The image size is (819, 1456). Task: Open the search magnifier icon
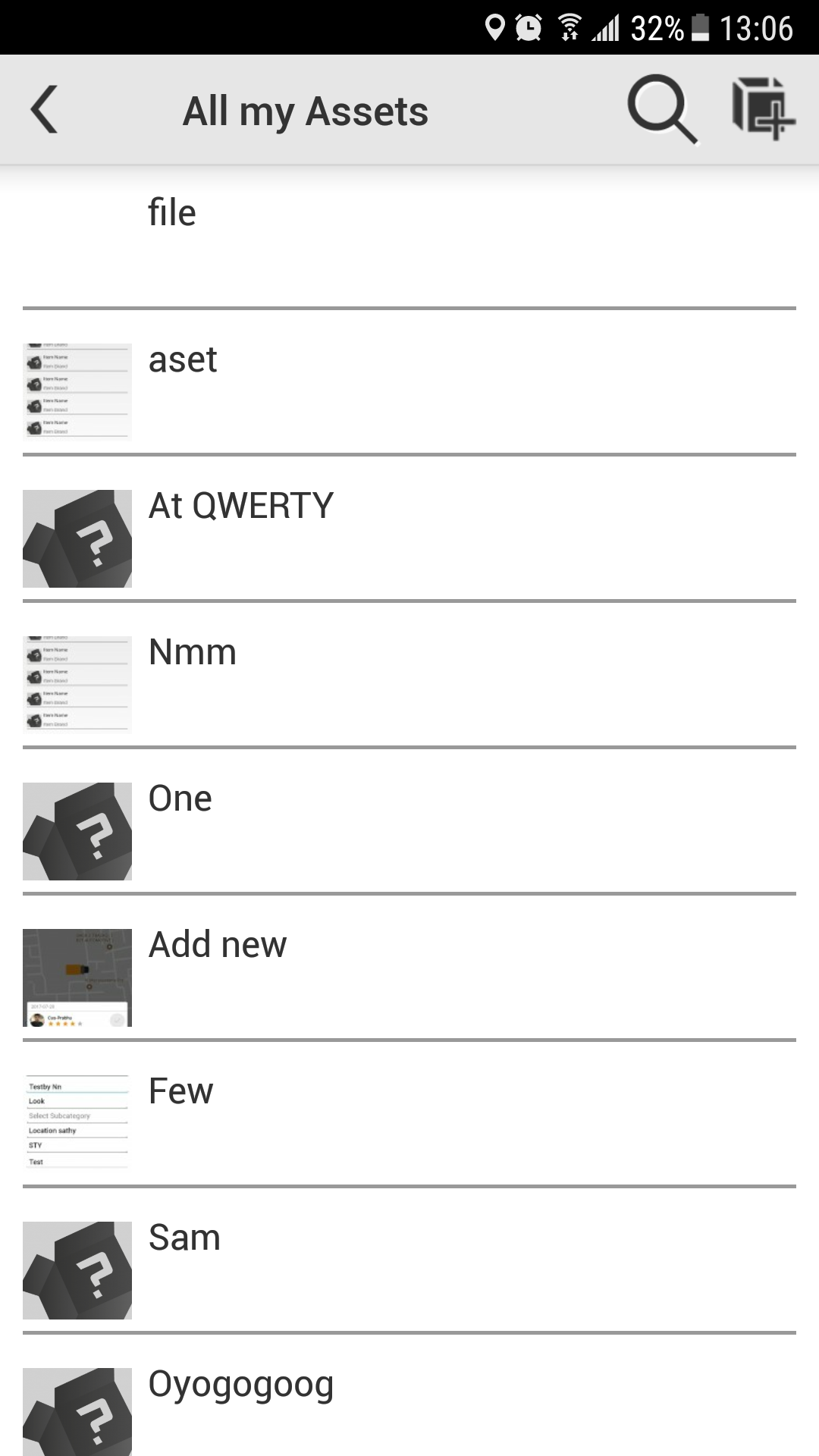[661, 110]
